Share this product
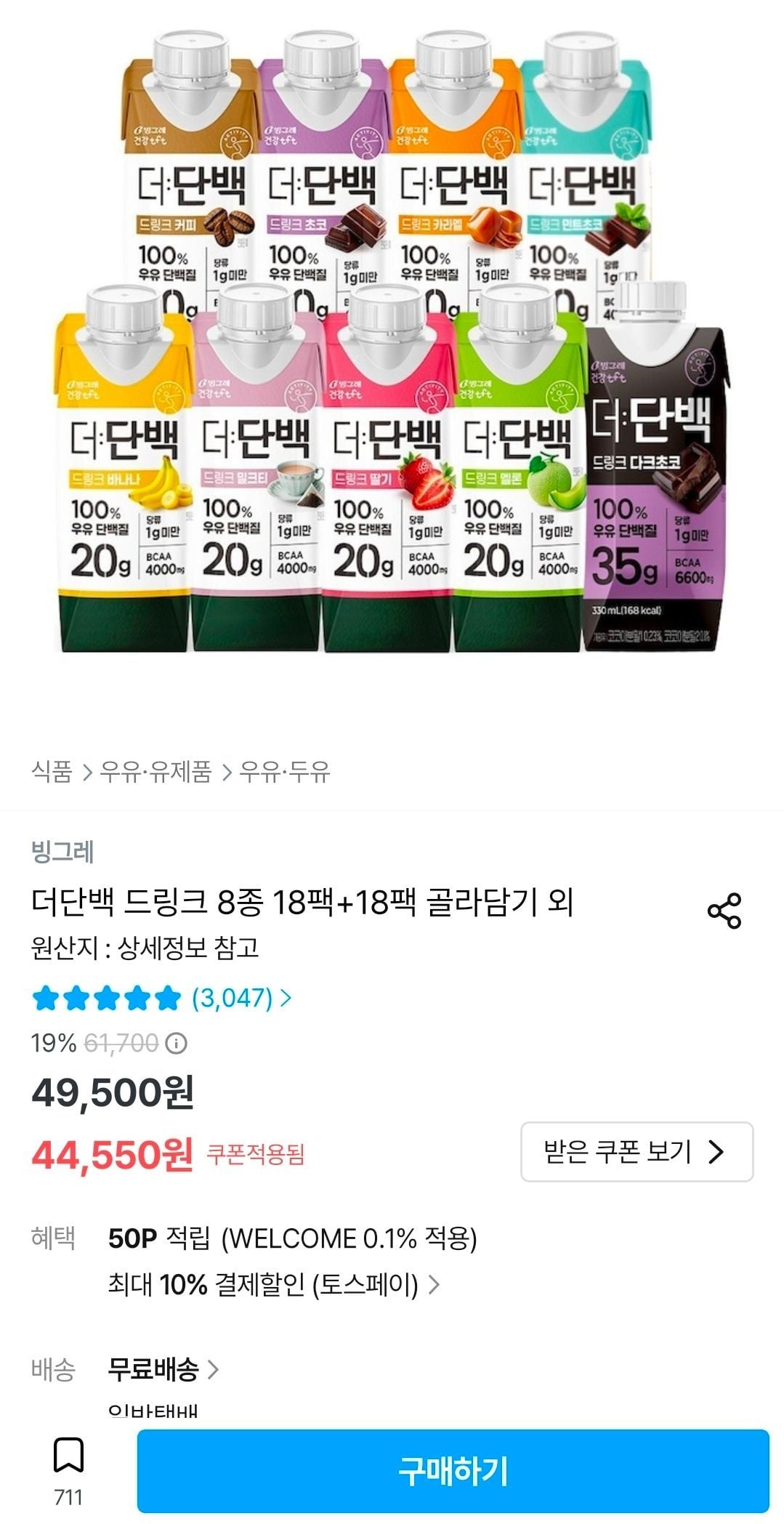The height and width of the screenshot is (1524, 784). pyautogui.click(x=724, y=911)
